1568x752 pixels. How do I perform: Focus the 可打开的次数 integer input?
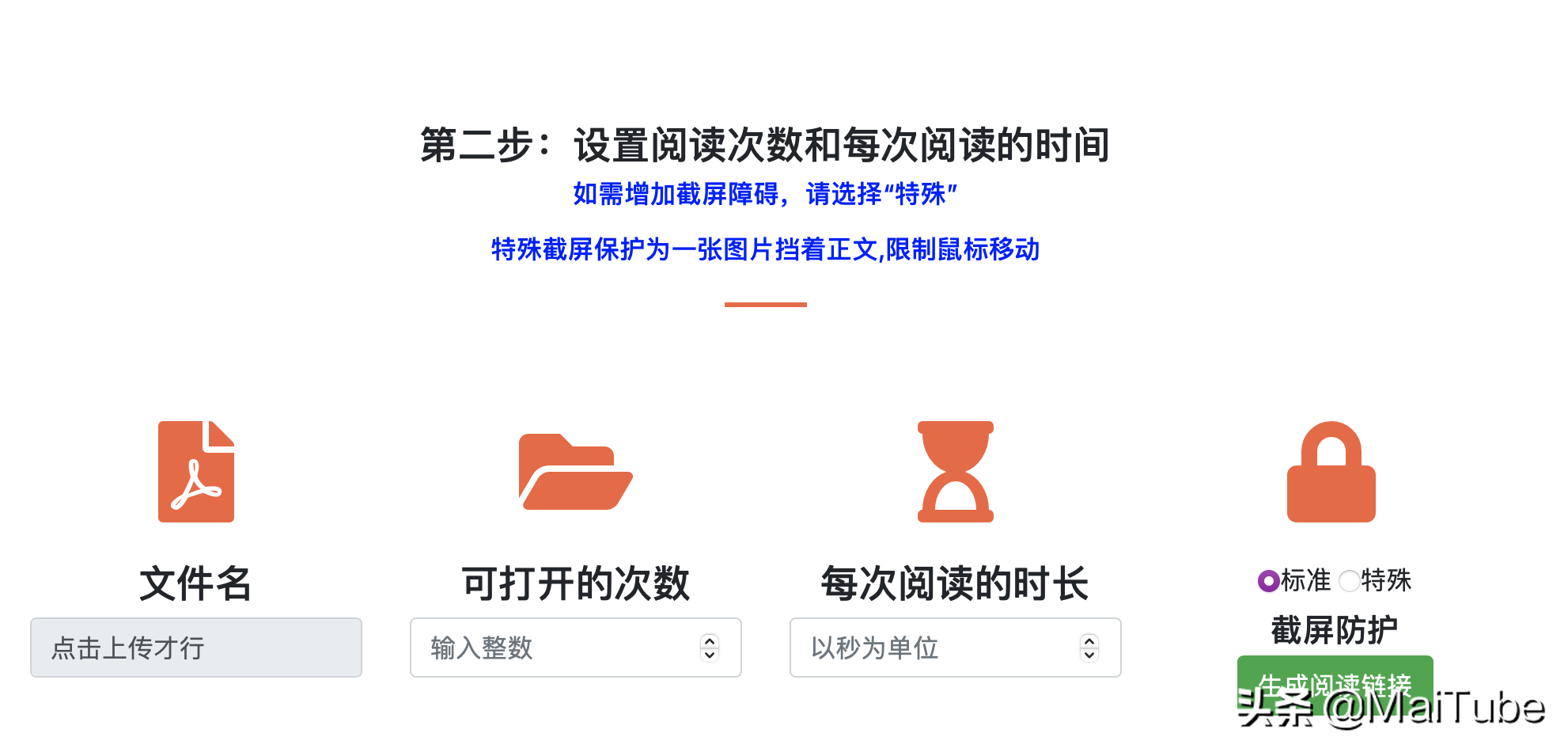coord(554,648)
